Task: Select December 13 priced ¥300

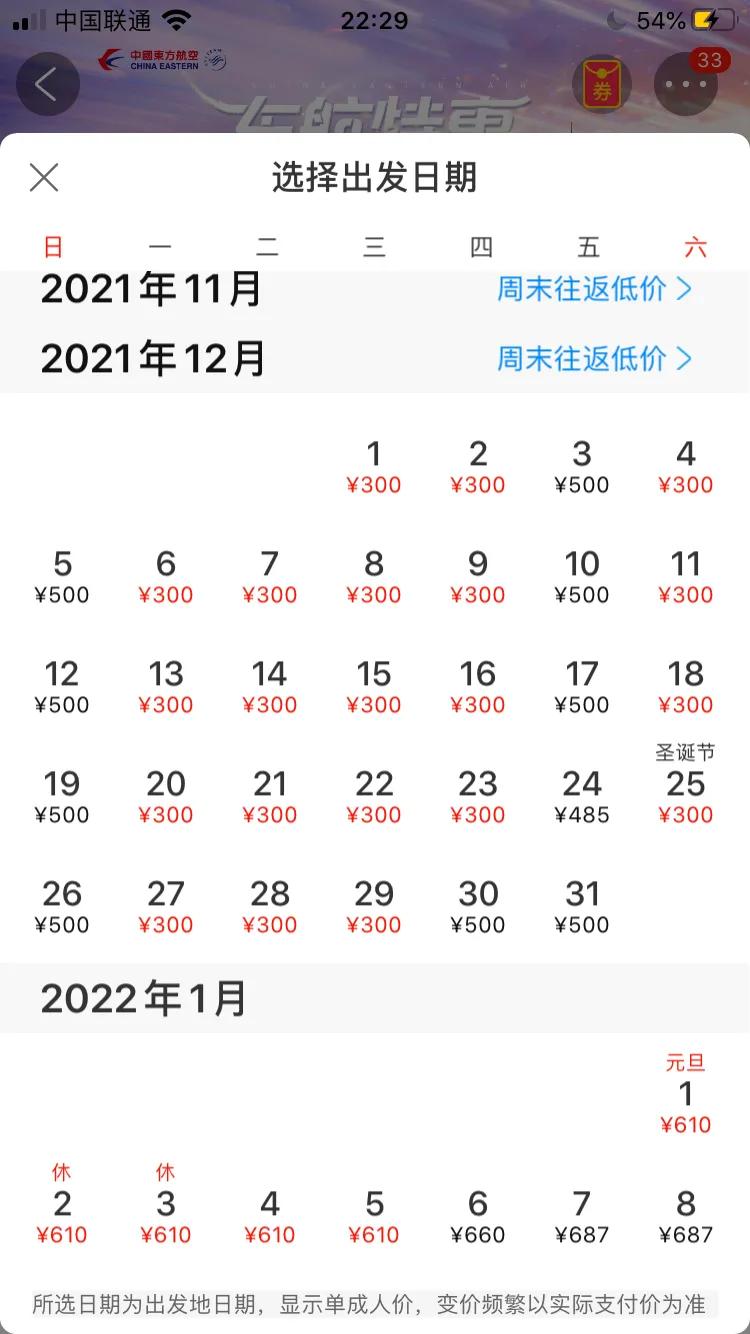Action: 166,687
